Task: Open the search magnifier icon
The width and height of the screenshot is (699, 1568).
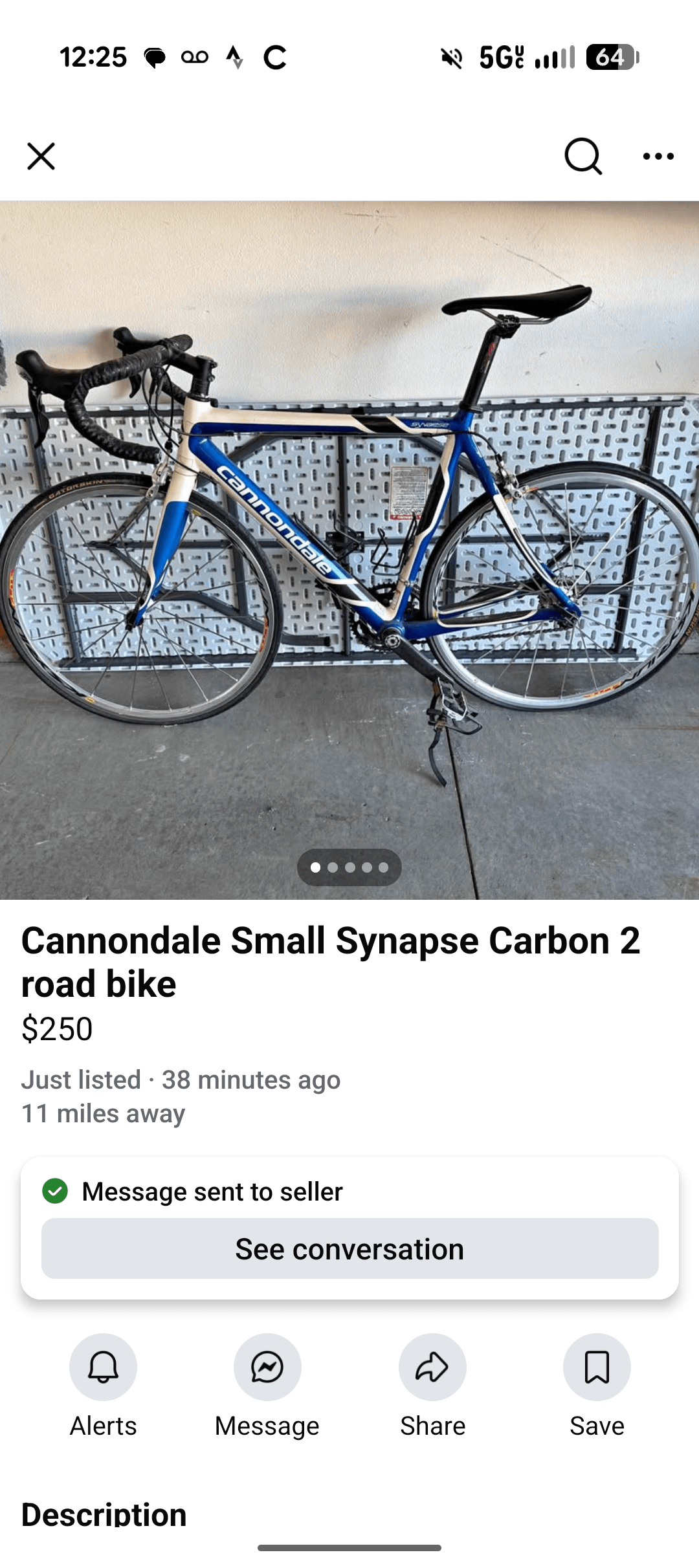Action: 583,157
